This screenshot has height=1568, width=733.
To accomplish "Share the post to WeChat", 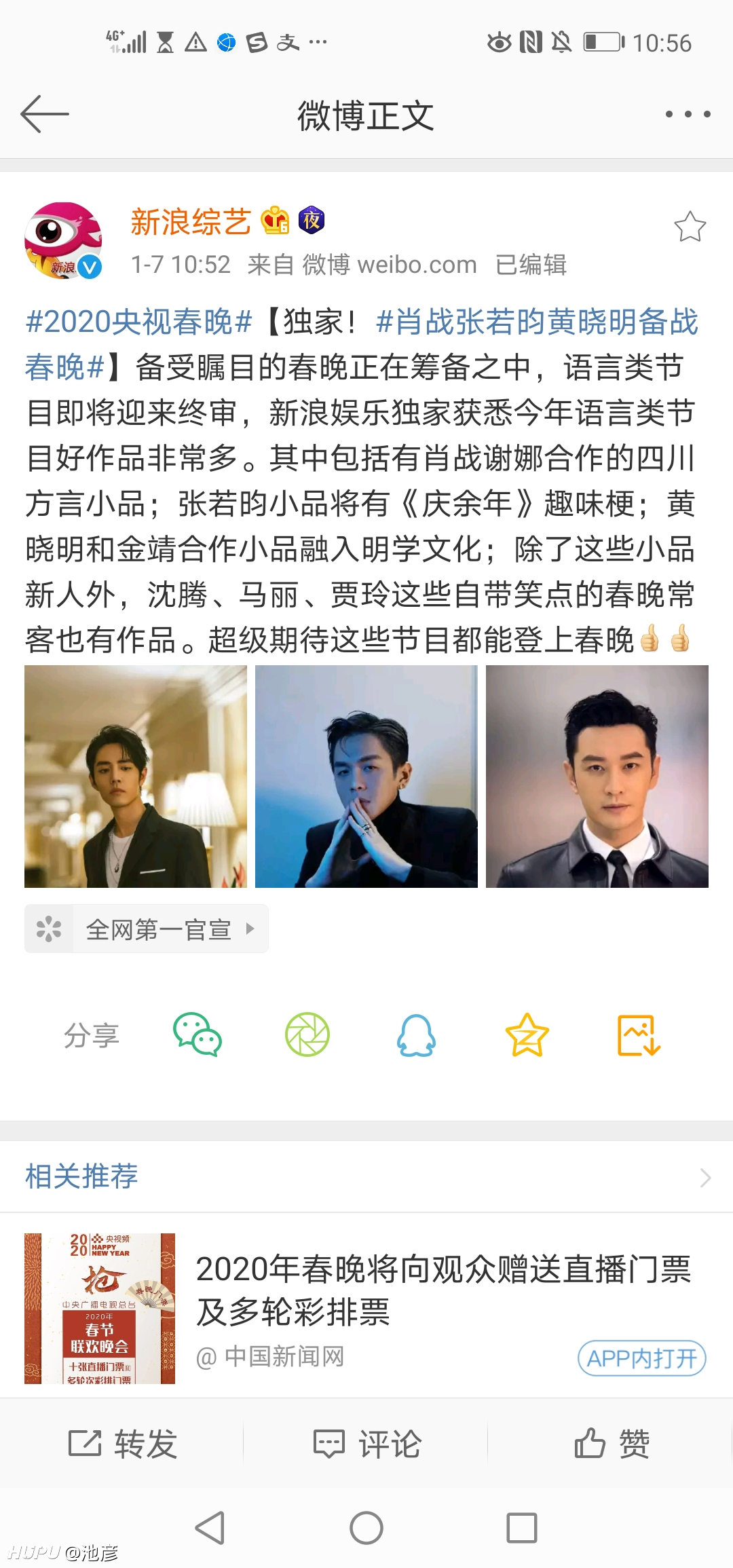I will click(x=198, y=1034).
